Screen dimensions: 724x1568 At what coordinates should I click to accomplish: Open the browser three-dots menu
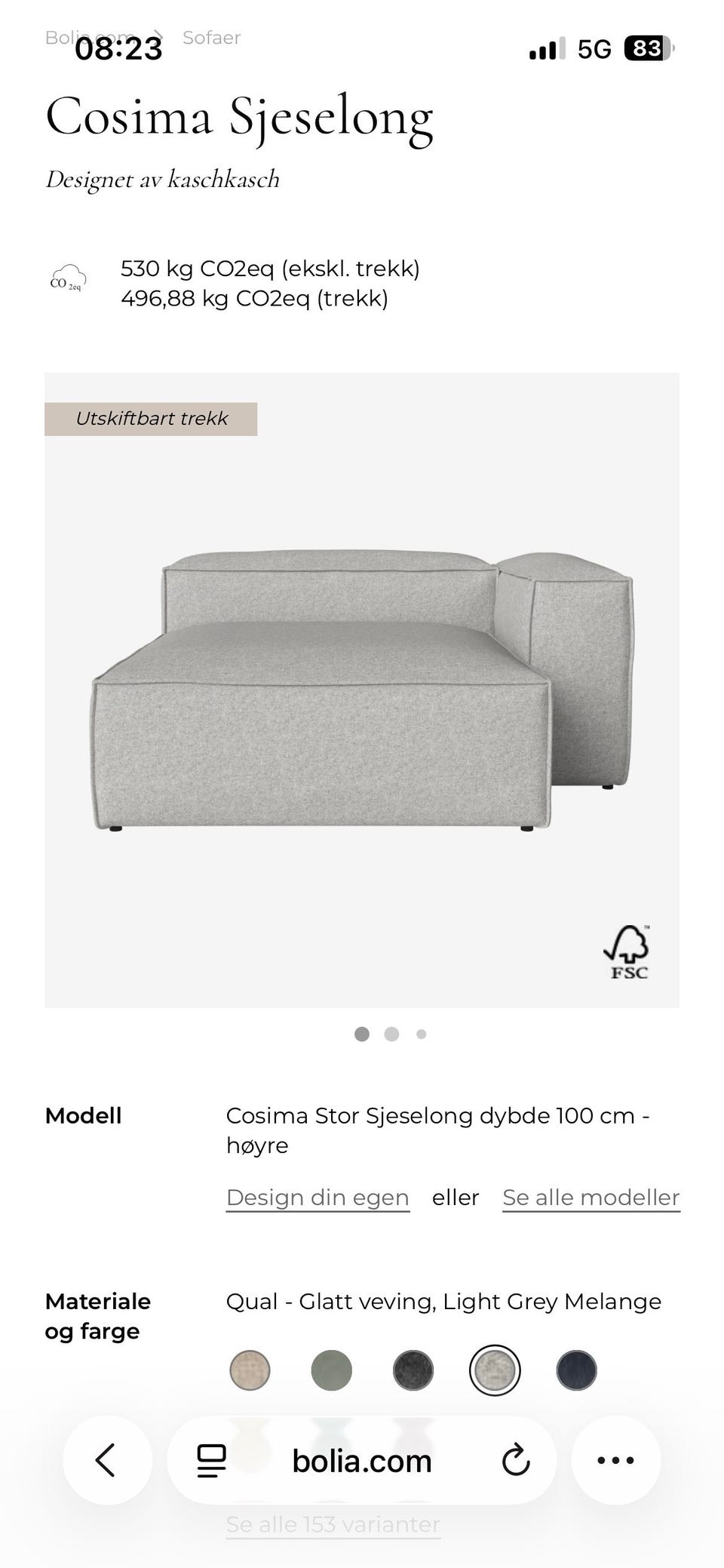pos(615,1460)
